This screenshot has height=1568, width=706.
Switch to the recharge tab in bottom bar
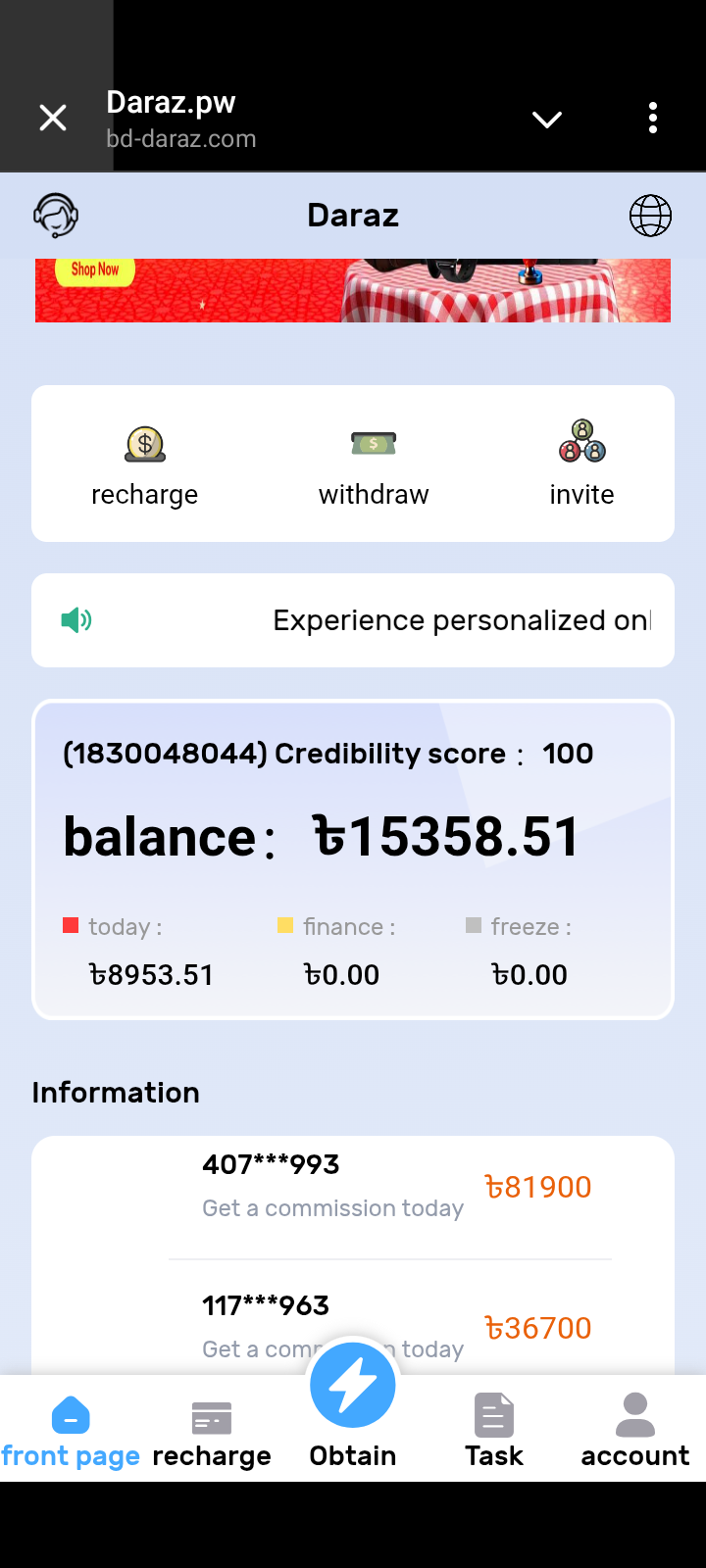pyautogui.click(x=212, y=1431)
